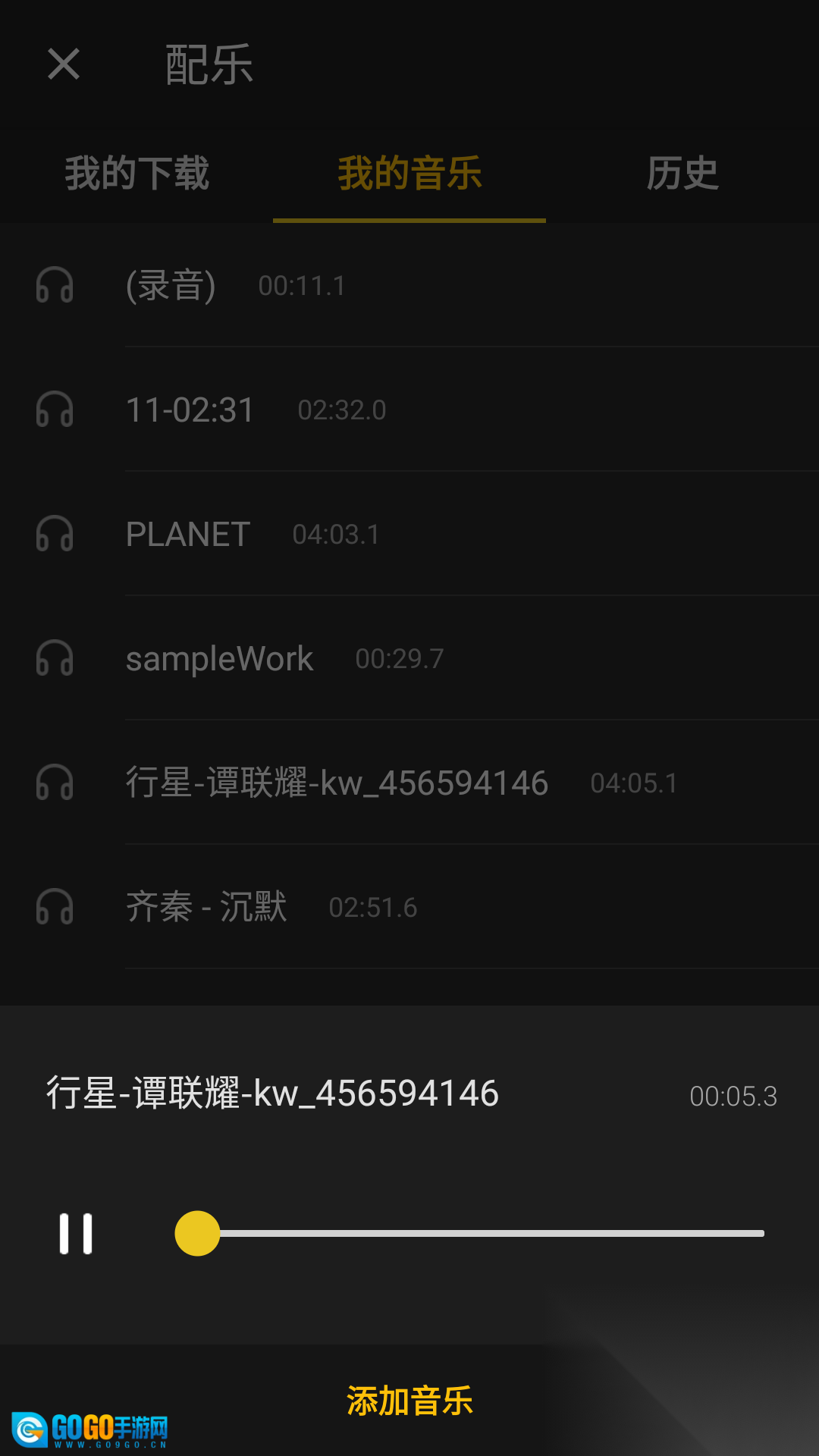The image size is (819, 1456).
Task: Click the headphone icon for 11-02:31
Action: click(57, 410)
